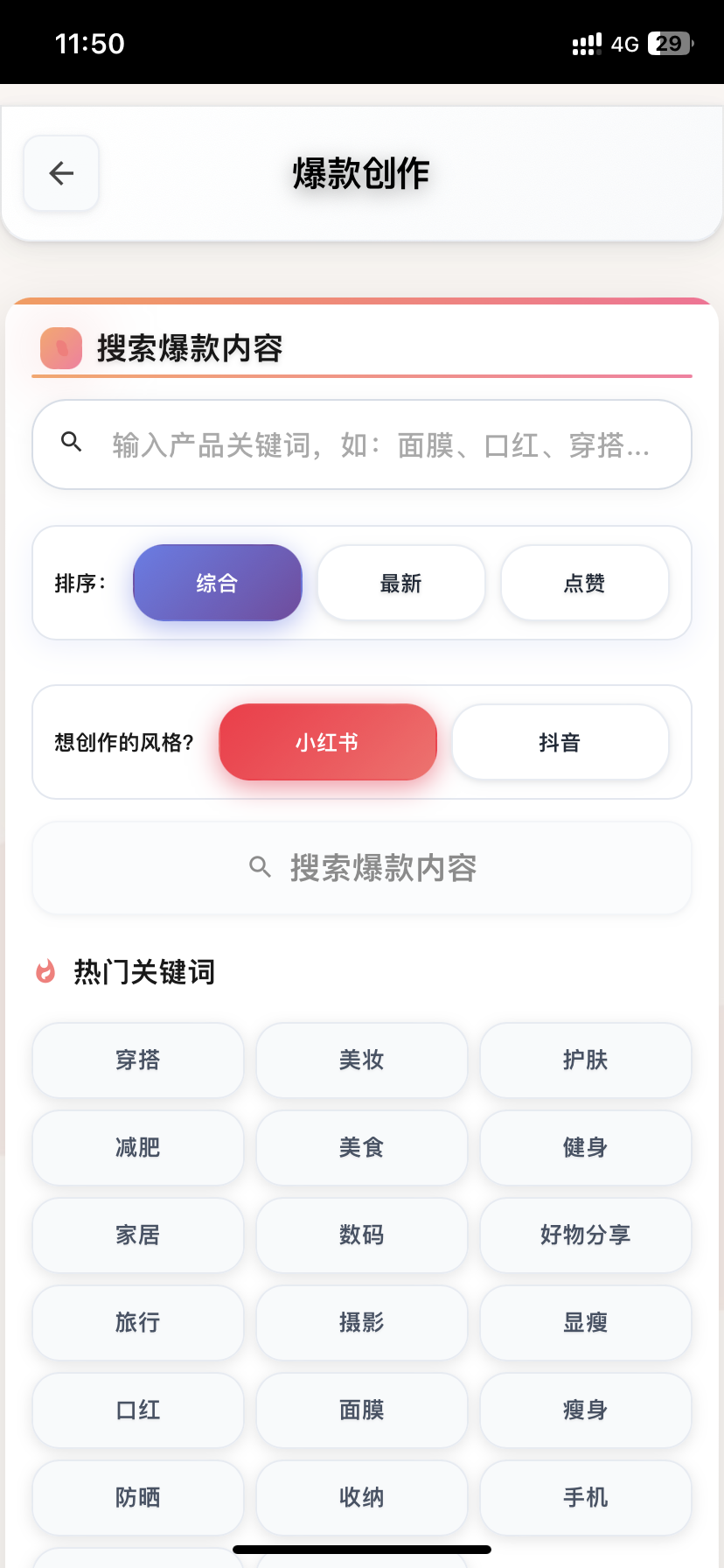Click the back arrow to return
The width and height of the screenshot is (724, 1568).
(60, 173)
